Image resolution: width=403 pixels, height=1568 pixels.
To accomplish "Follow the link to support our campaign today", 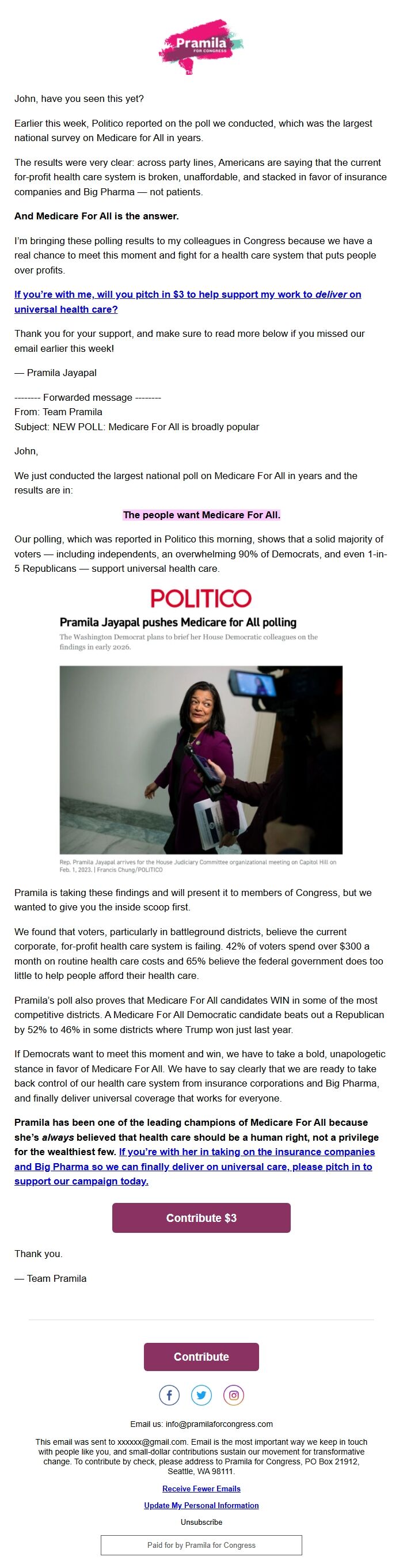I will click(x=245, y=1166).
